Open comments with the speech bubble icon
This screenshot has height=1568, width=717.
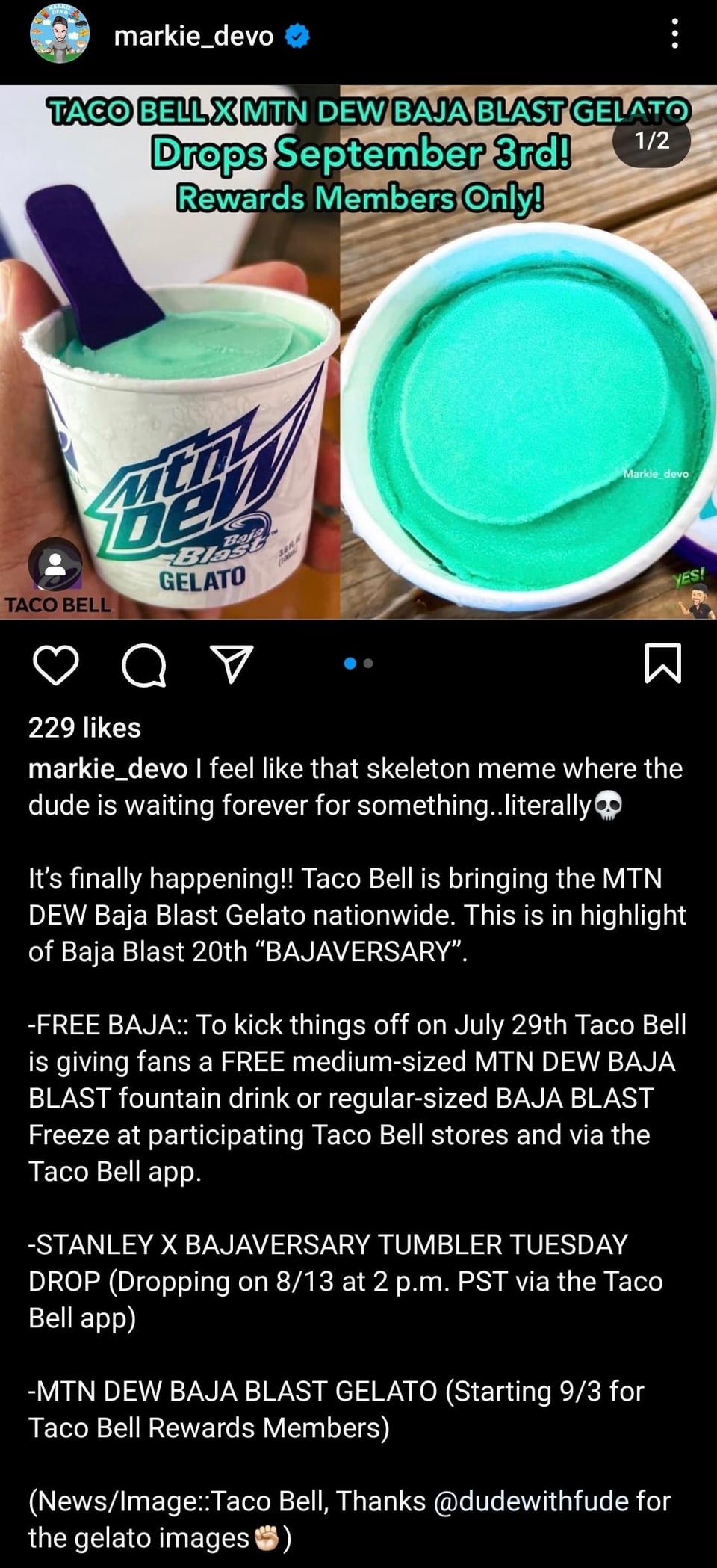143,664
